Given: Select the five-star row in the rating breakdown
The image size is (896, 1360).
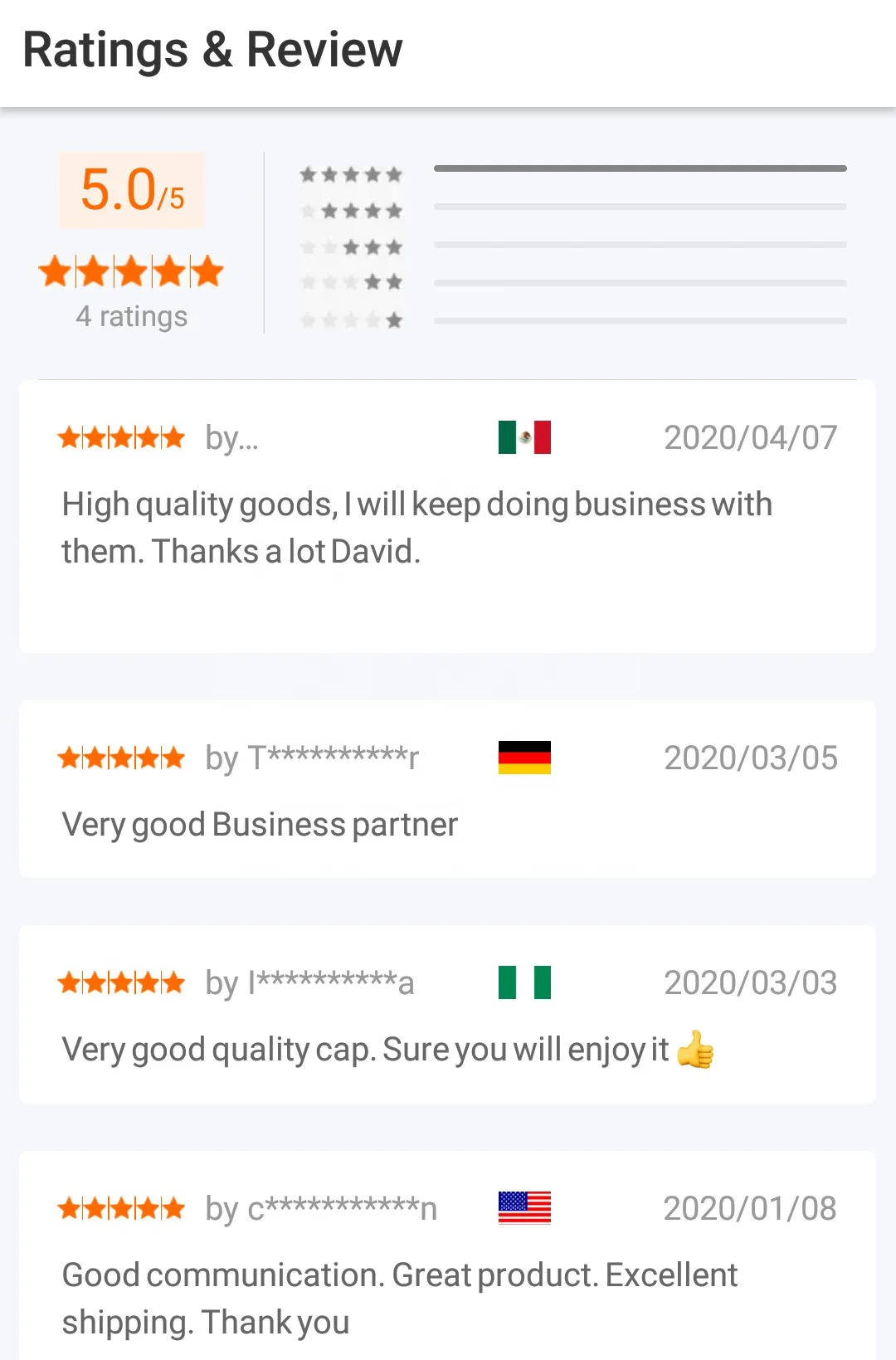Looking at the screenshot, I should 572,173.
